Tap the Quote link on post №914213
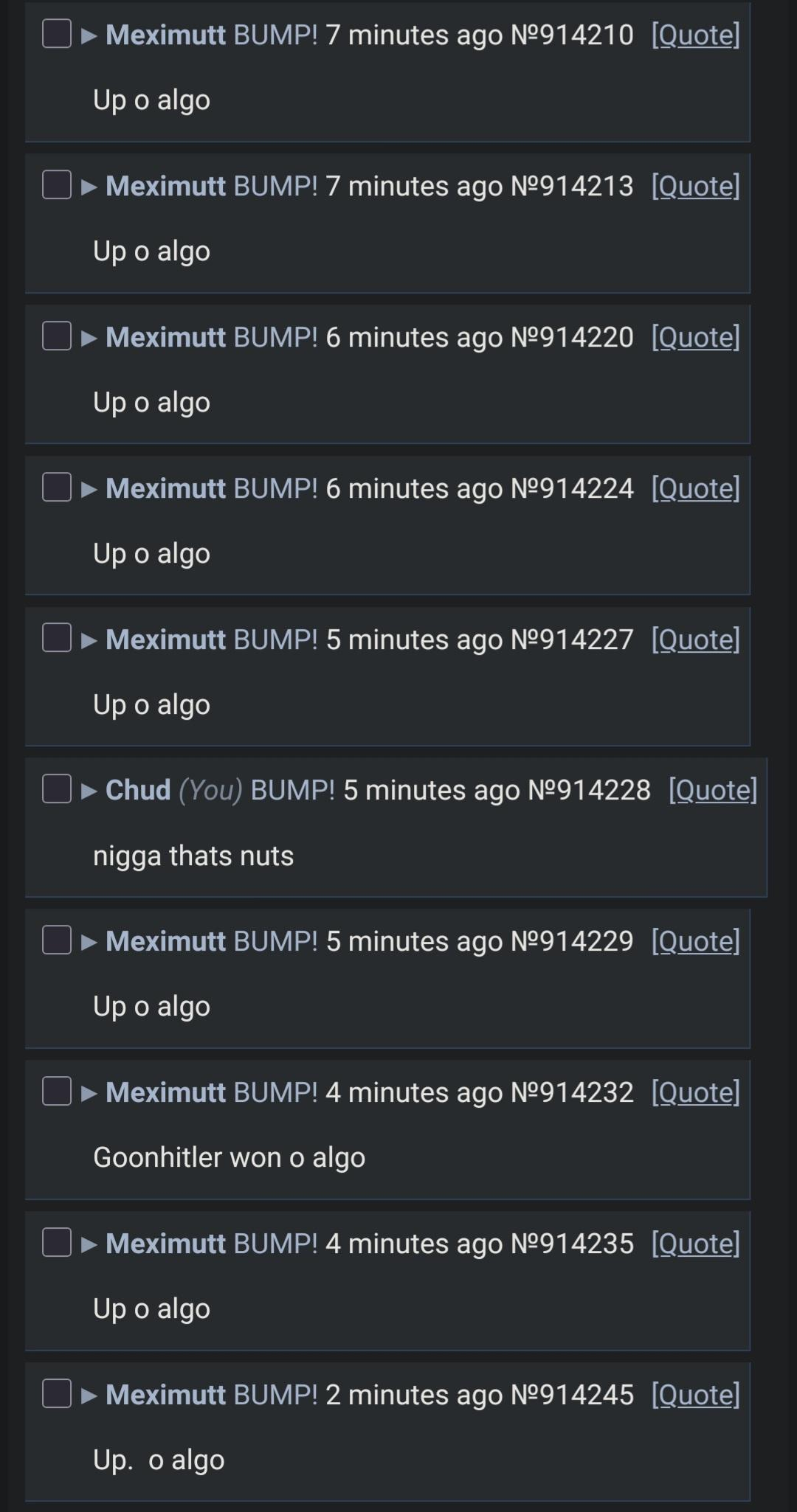Screen dimensions: 797x1512 (x=695, y=186)
